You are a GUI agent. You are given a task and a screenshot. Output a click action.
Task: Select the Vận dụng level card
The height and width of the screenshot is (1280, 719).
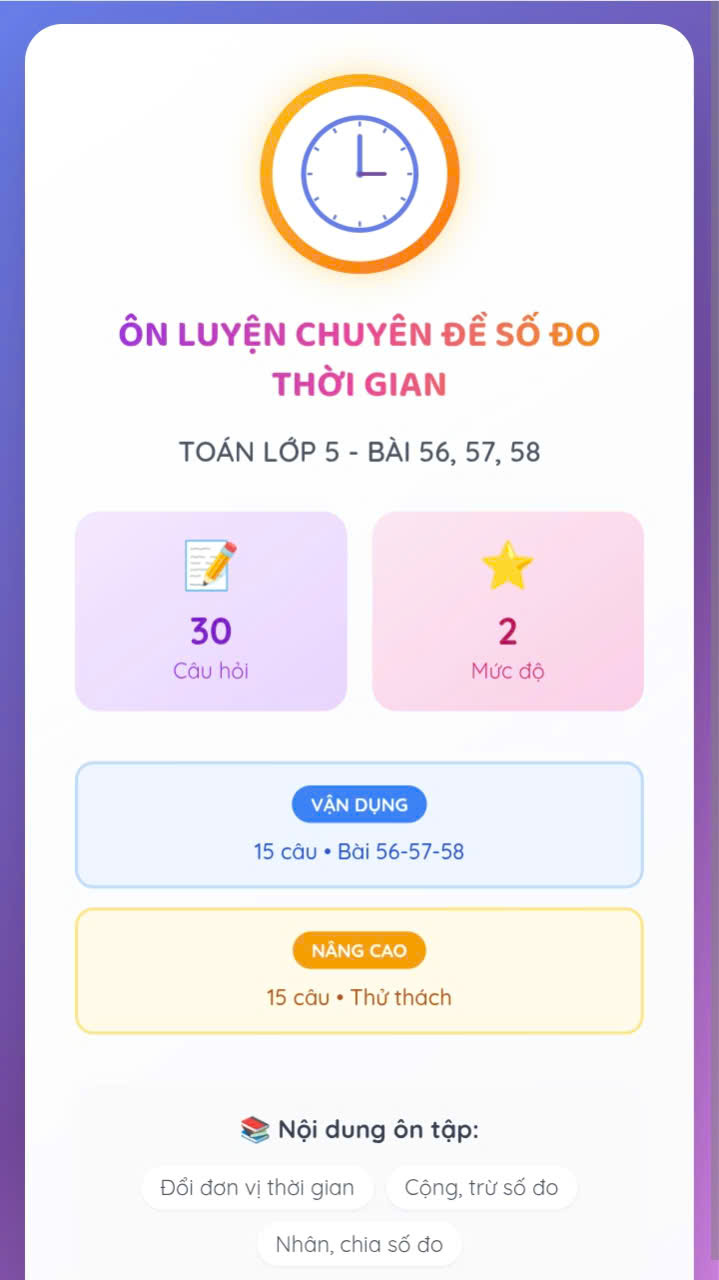[x=359, y=826]
